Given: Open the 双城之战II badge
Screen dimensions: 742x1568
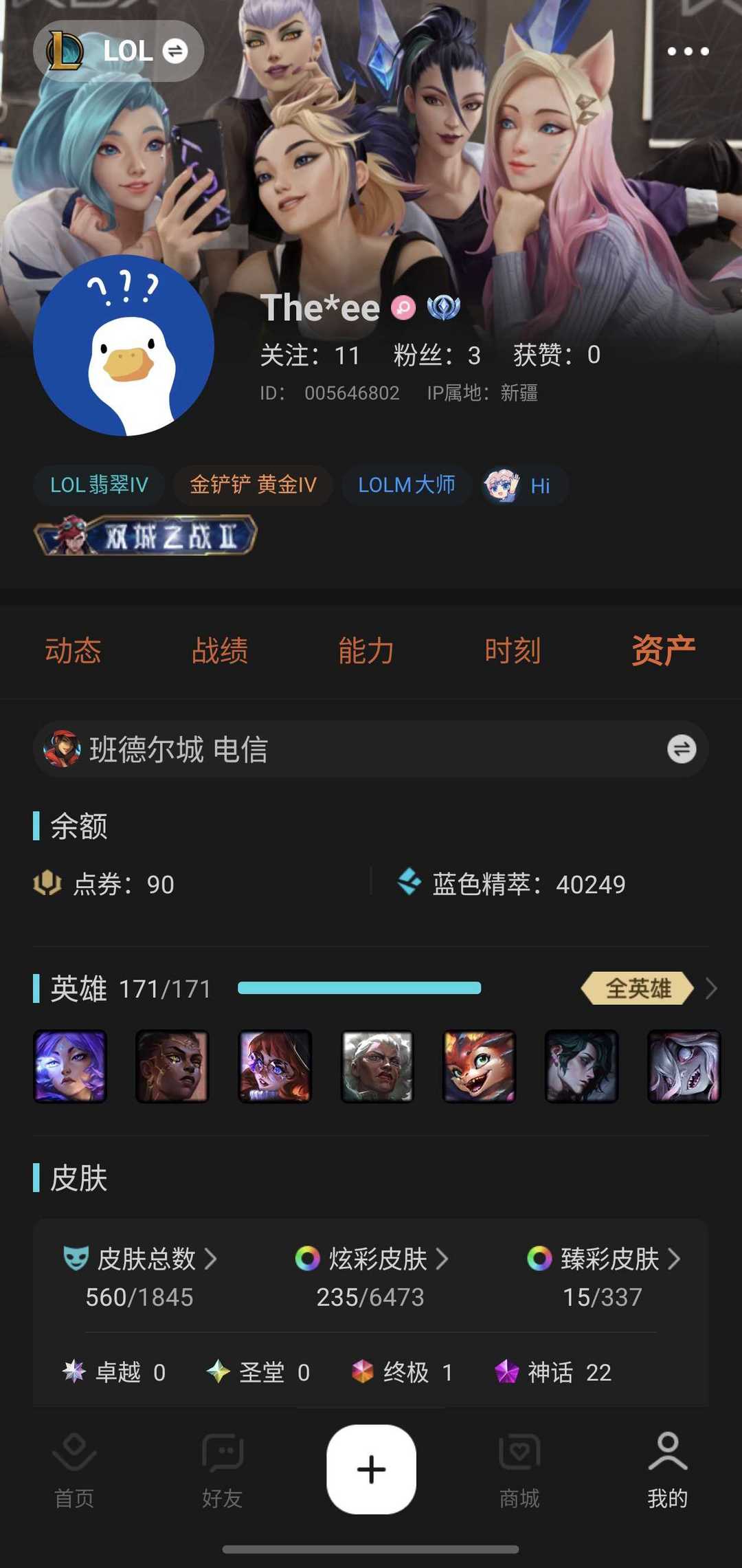Looking at the screenshot, I should [x=146, y=536].
